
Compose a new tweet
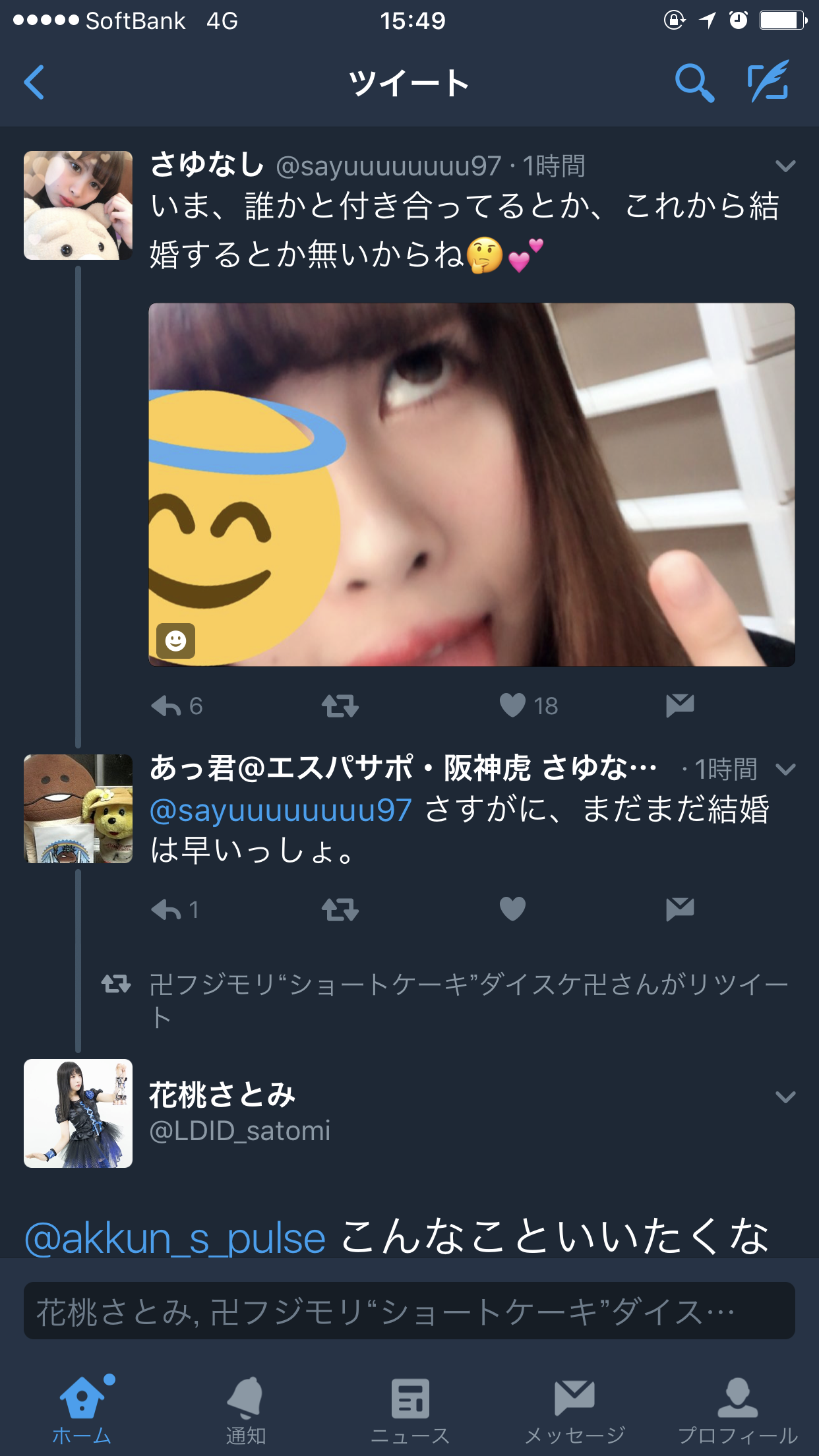pyautogui.click(x=768, y=82)
